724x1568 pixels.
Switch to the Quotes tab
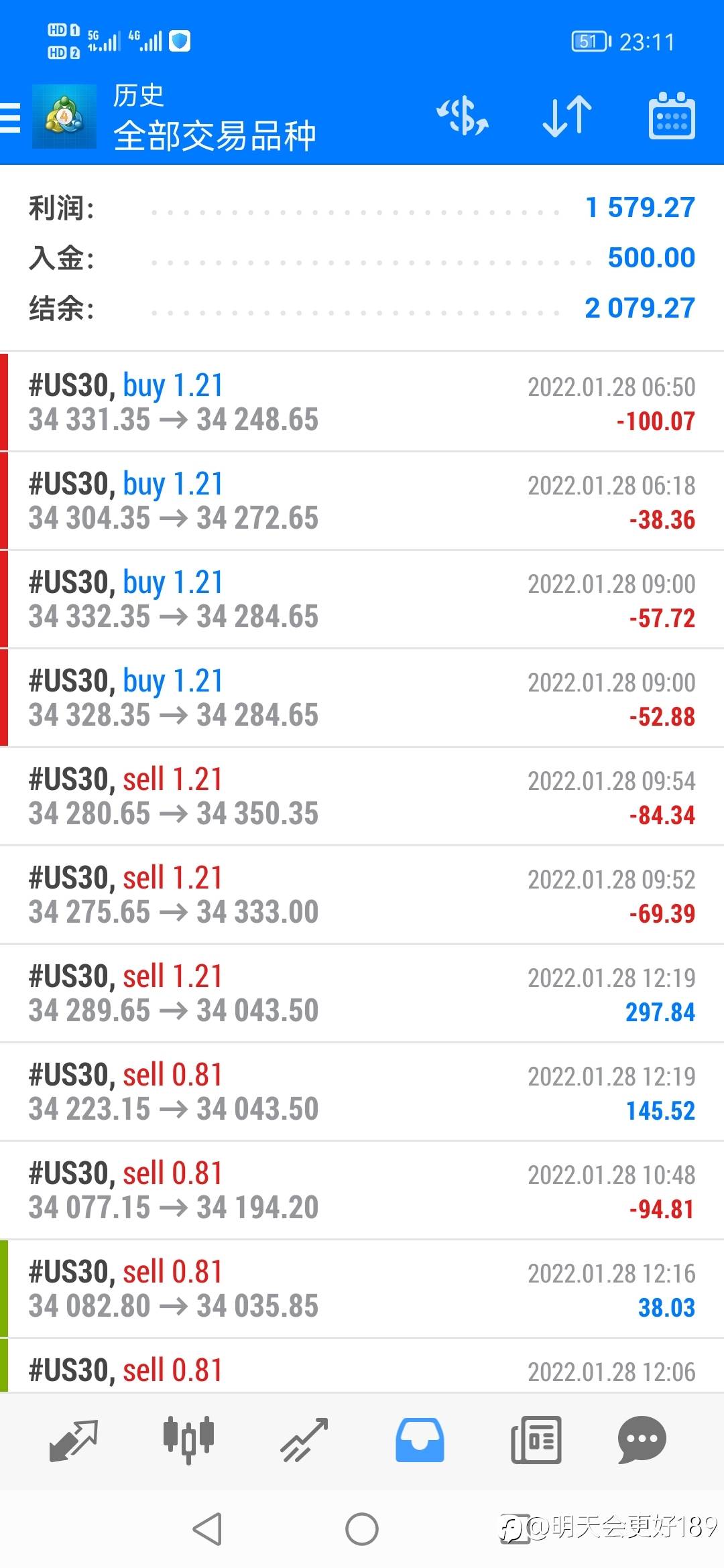74,1440
